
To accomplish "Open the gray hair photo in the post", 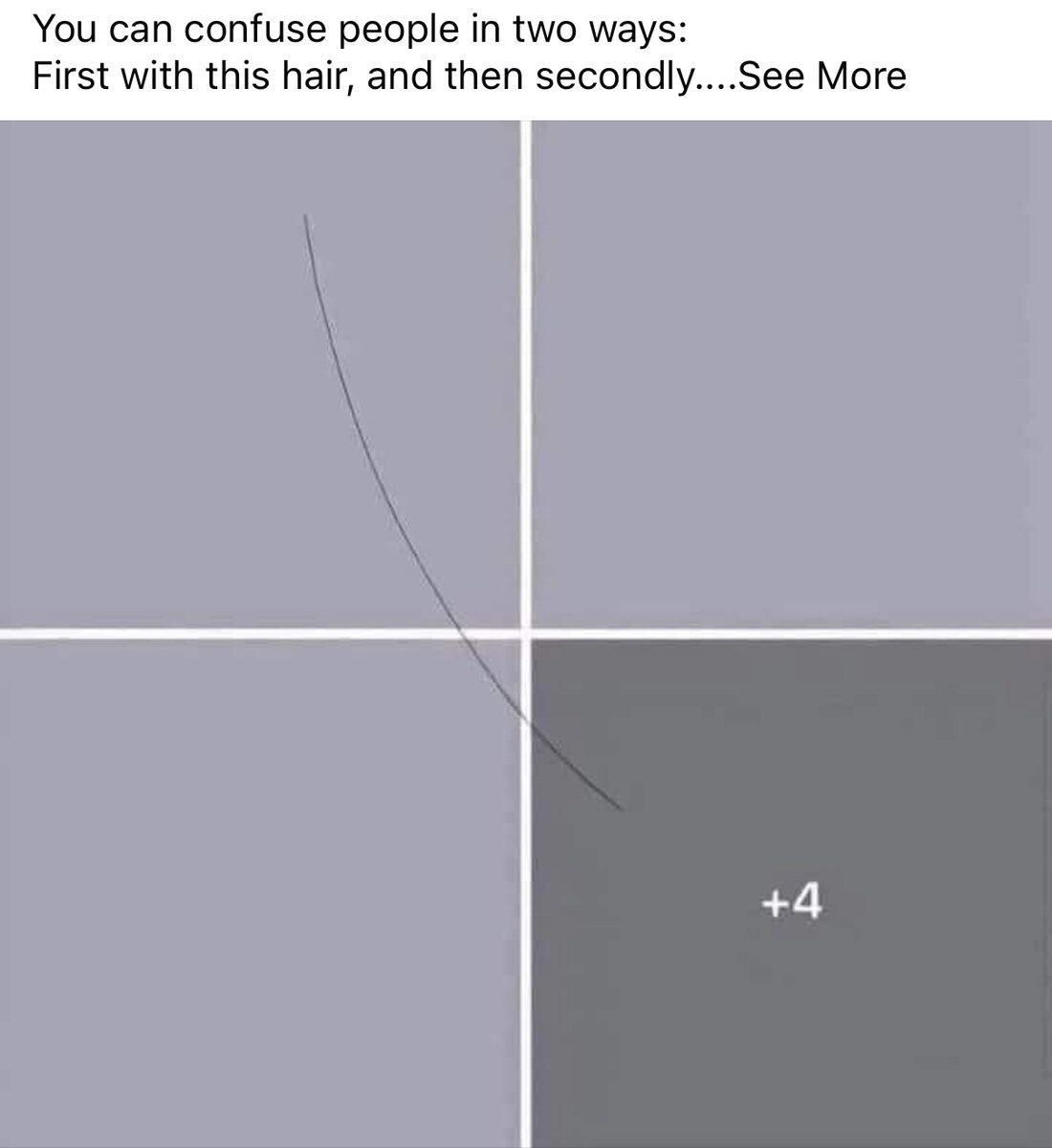I will coord(258,373).
